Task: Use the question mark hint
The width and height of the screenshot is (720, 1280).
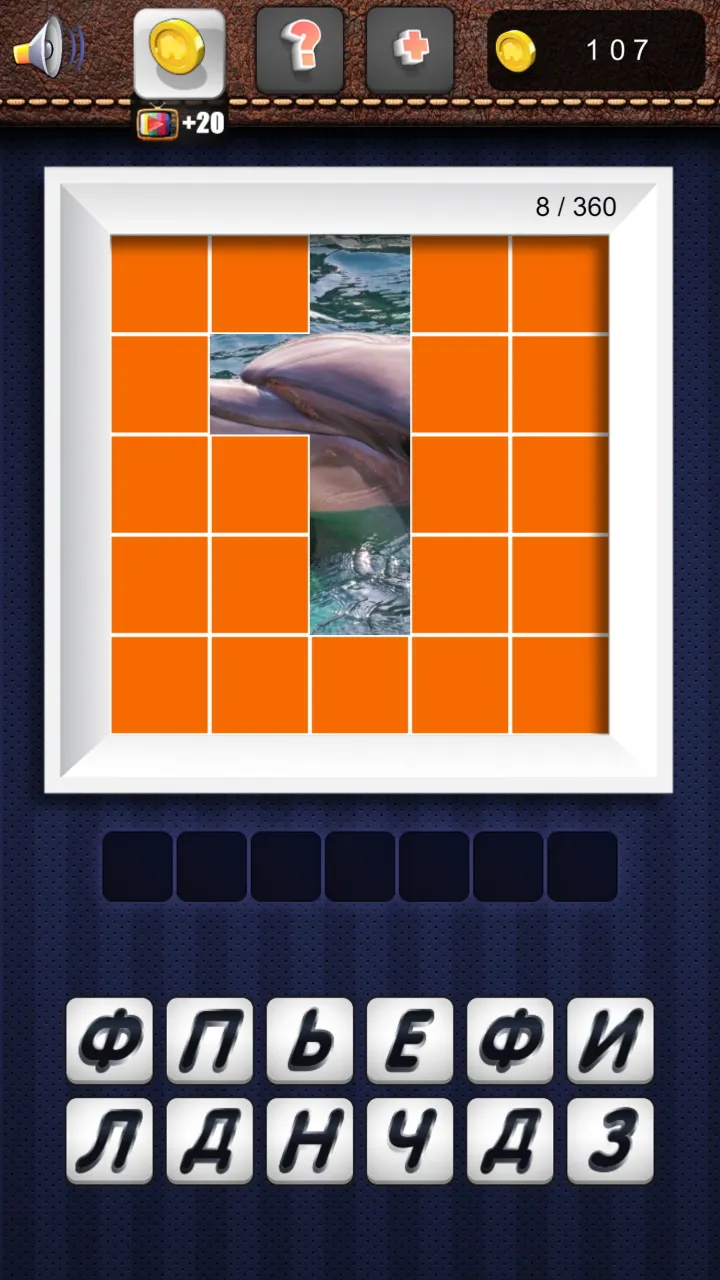Action: pyautogui.click(x=300, y=50)
